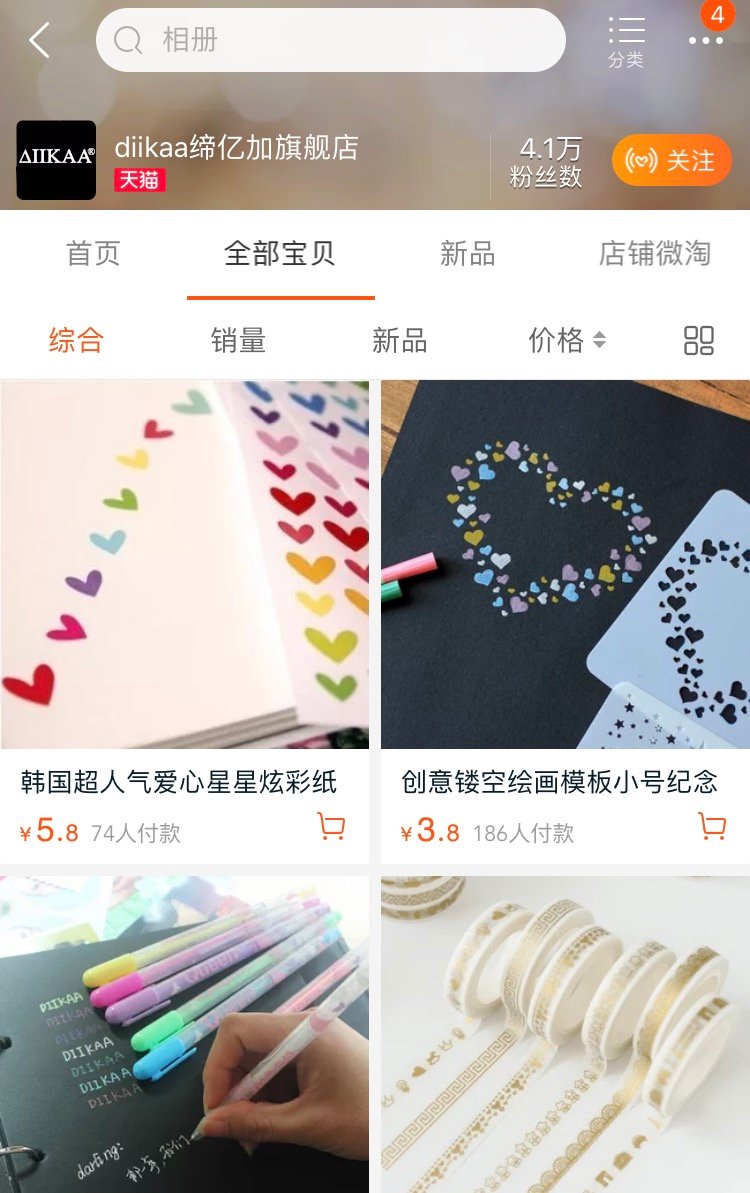Go back using the top-left arrow
Image resolution: width=750 pixels, height=1193 pixels.
[x=40, y=41]
